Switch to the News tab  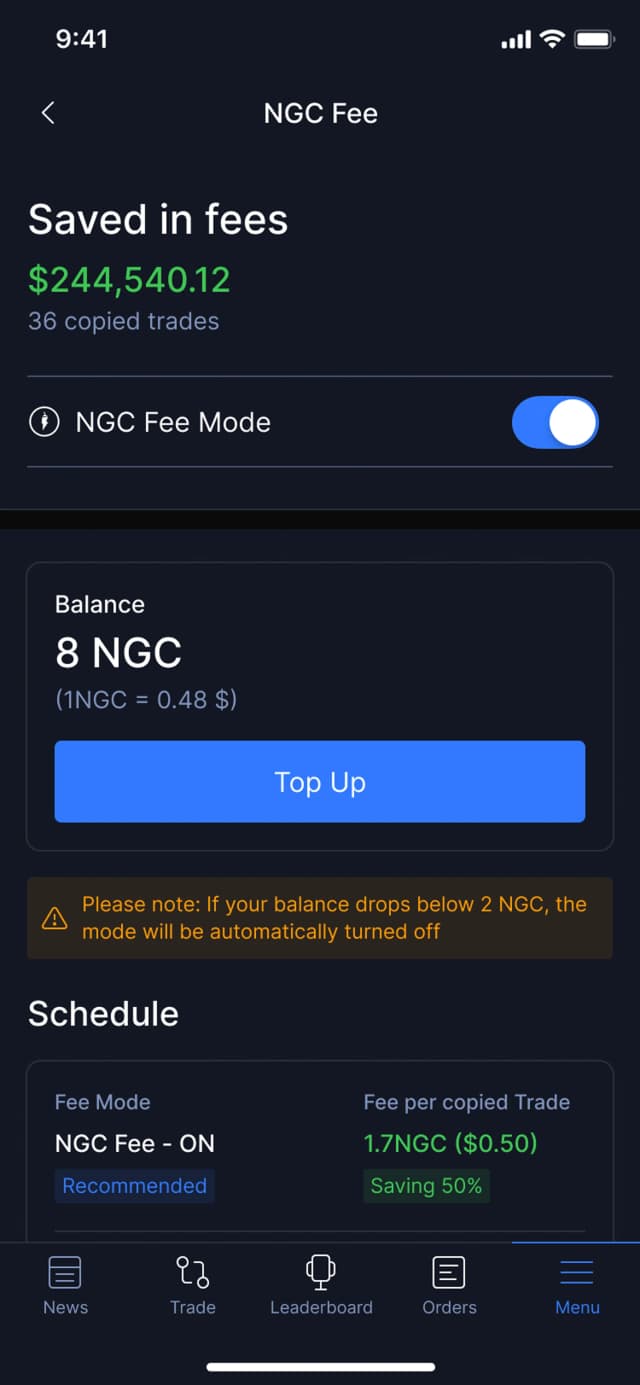(65, 1285)
